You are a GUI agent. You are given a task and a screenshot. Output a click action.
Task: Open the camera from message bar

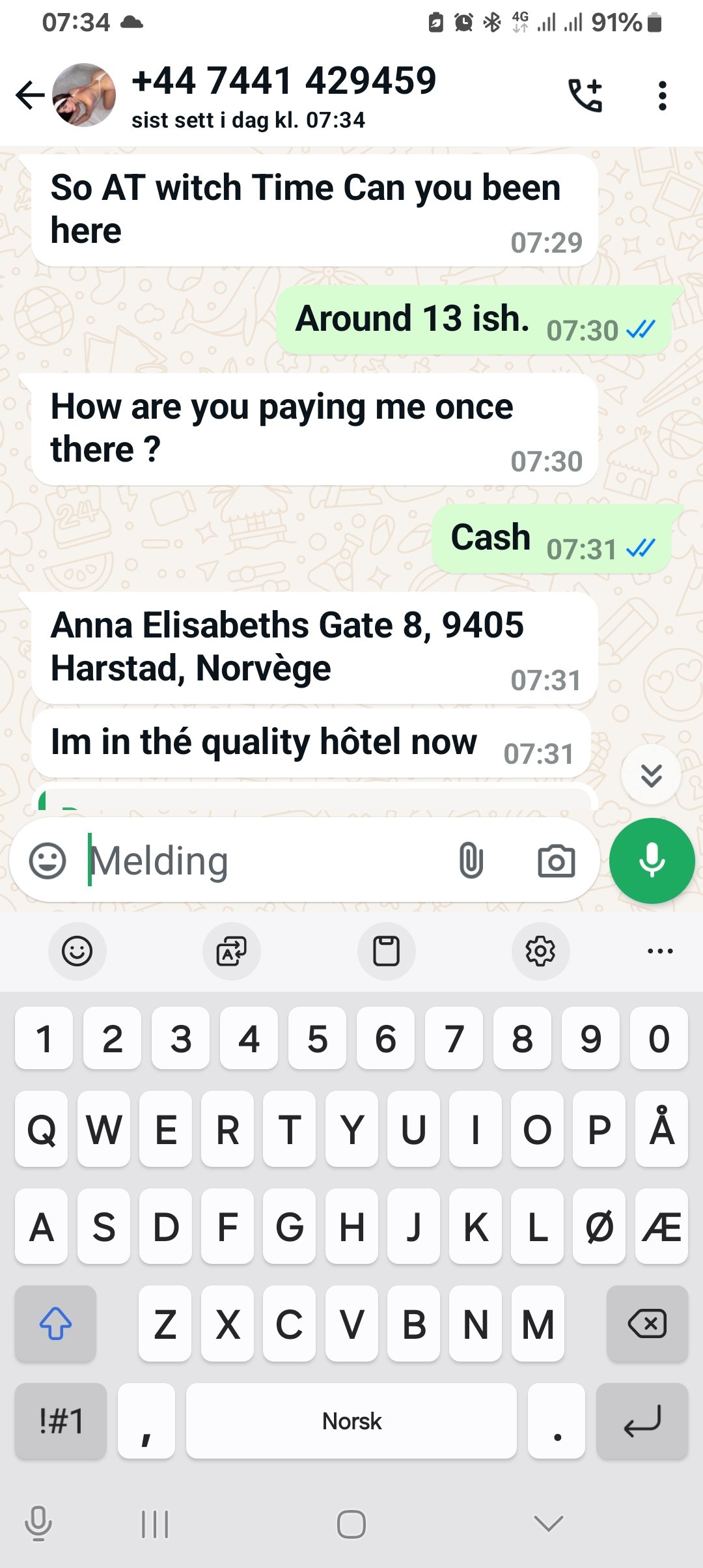click(557, 861)
